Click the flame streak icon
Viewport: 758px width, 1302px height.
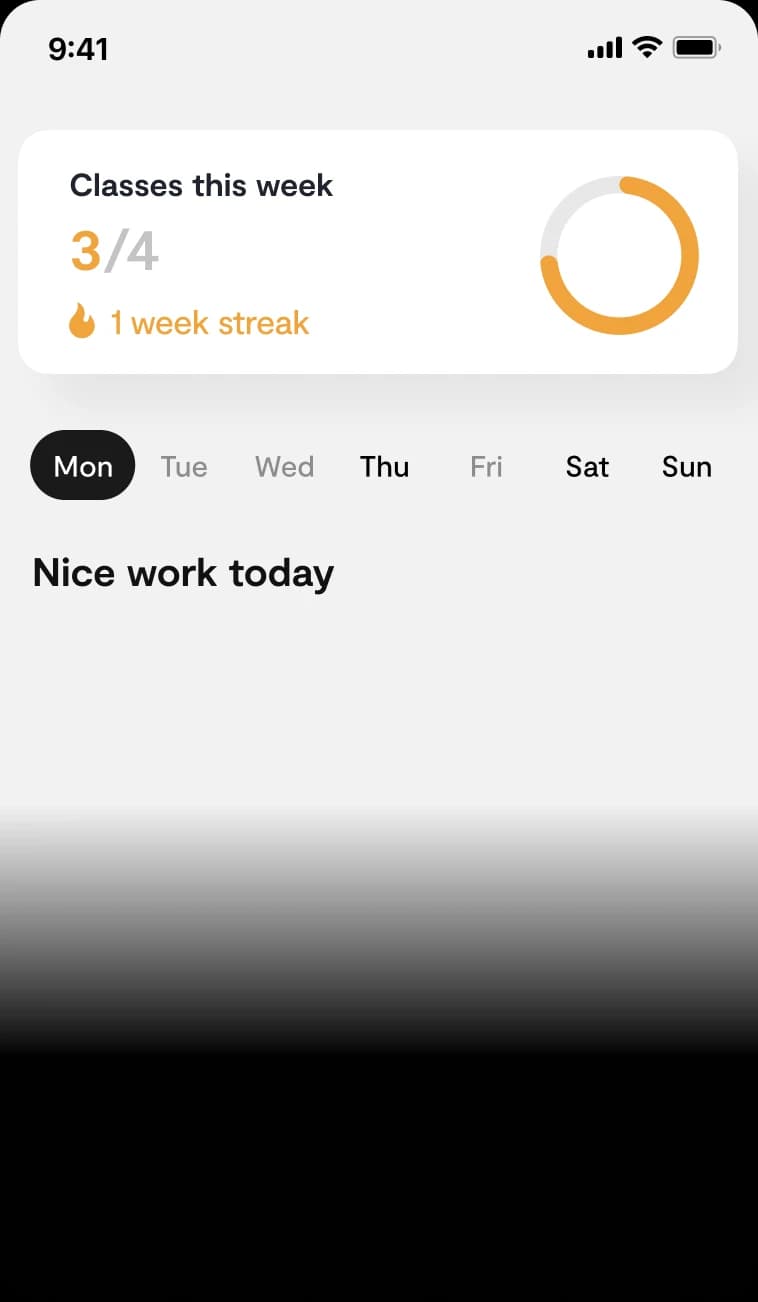point(82,322)
